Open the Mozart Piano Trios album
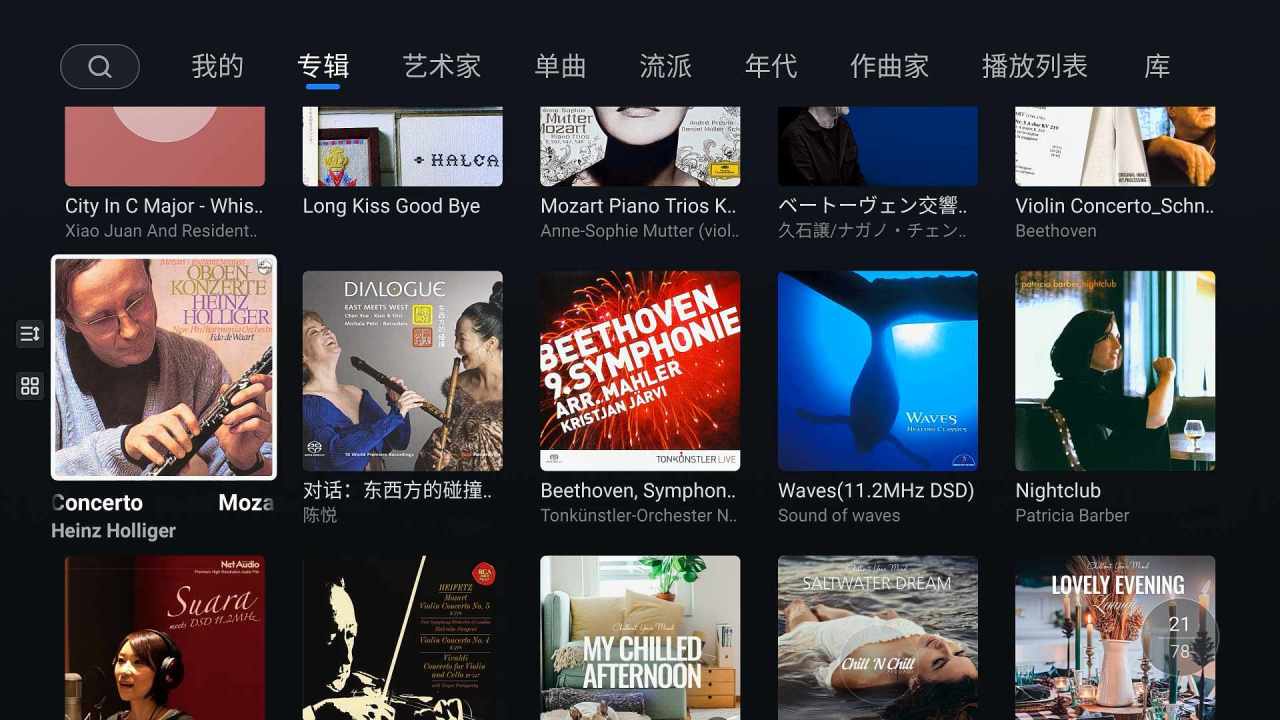This screenshot has height=720, width=1280. (640, 150)
